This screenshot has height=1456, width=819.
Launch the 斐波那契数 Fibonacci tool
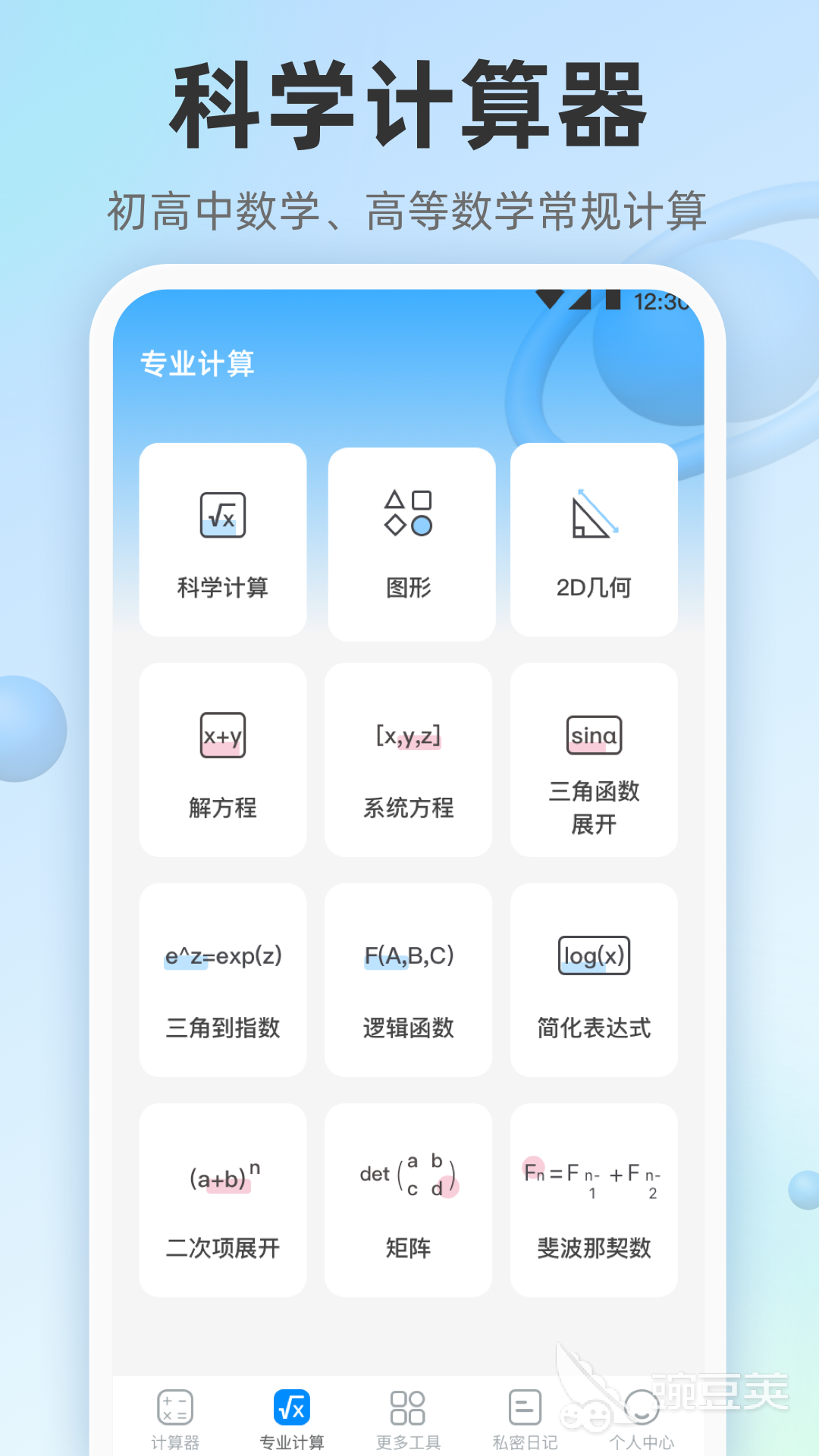coord(594,1198)
